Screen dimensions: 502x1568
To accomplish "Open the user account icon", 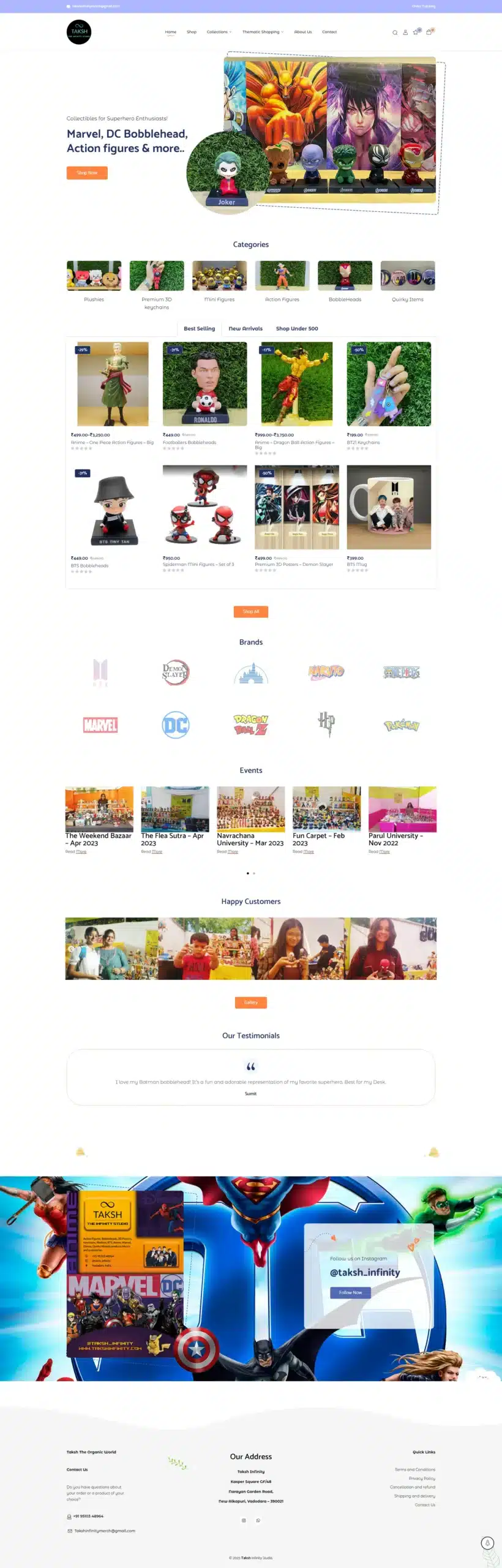I will click(405, 32).
